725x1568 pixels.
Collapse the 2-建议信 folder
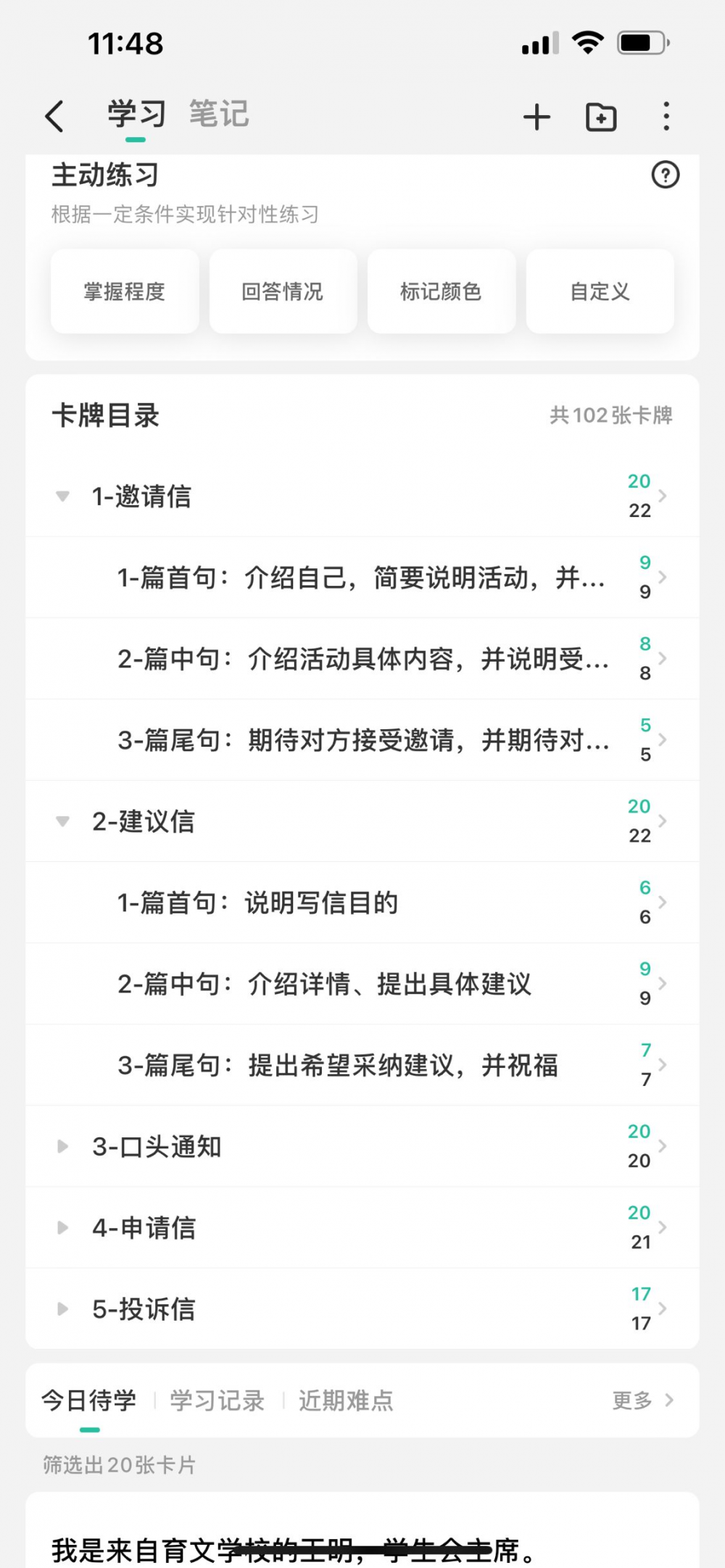63,821
